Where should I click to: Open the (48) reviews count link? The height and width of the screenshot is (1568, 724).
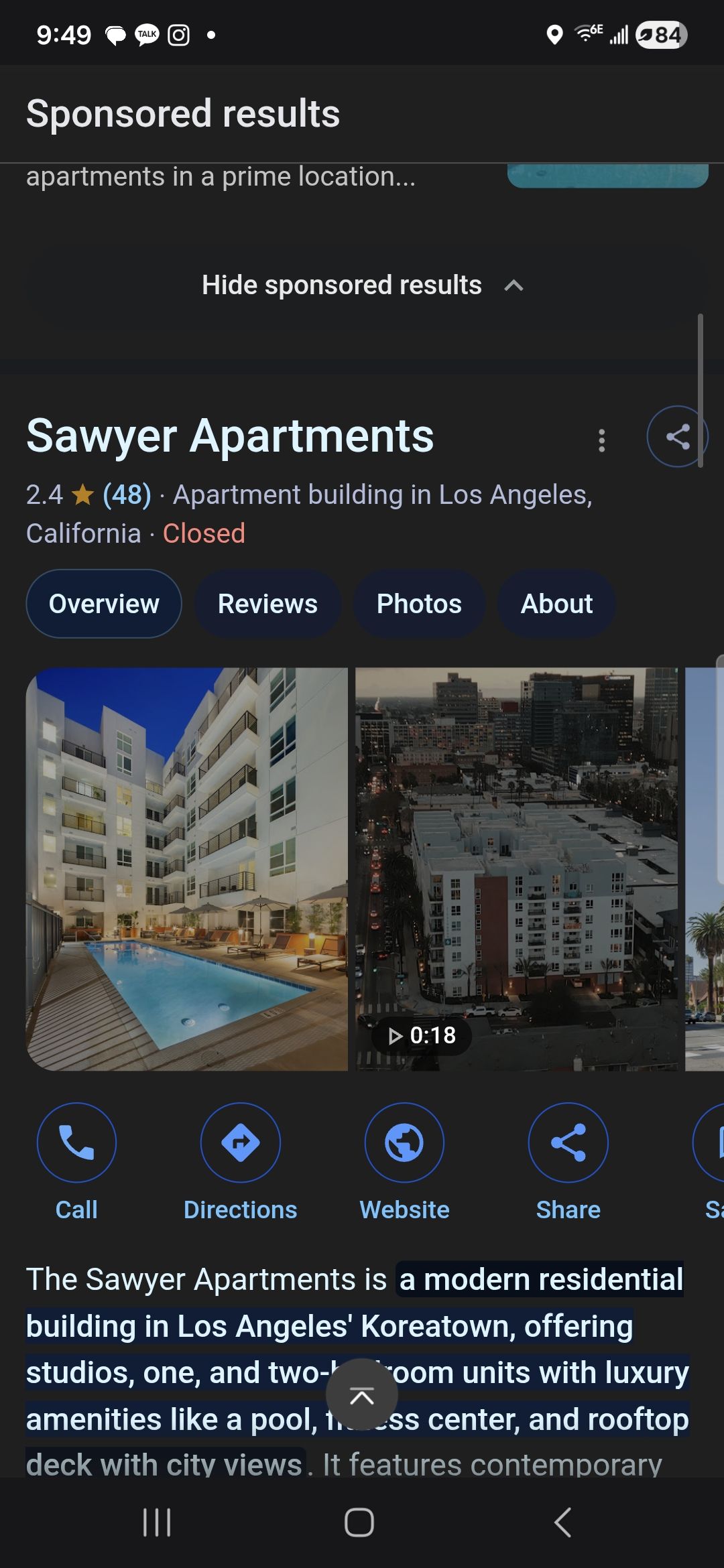pos(127,495)
